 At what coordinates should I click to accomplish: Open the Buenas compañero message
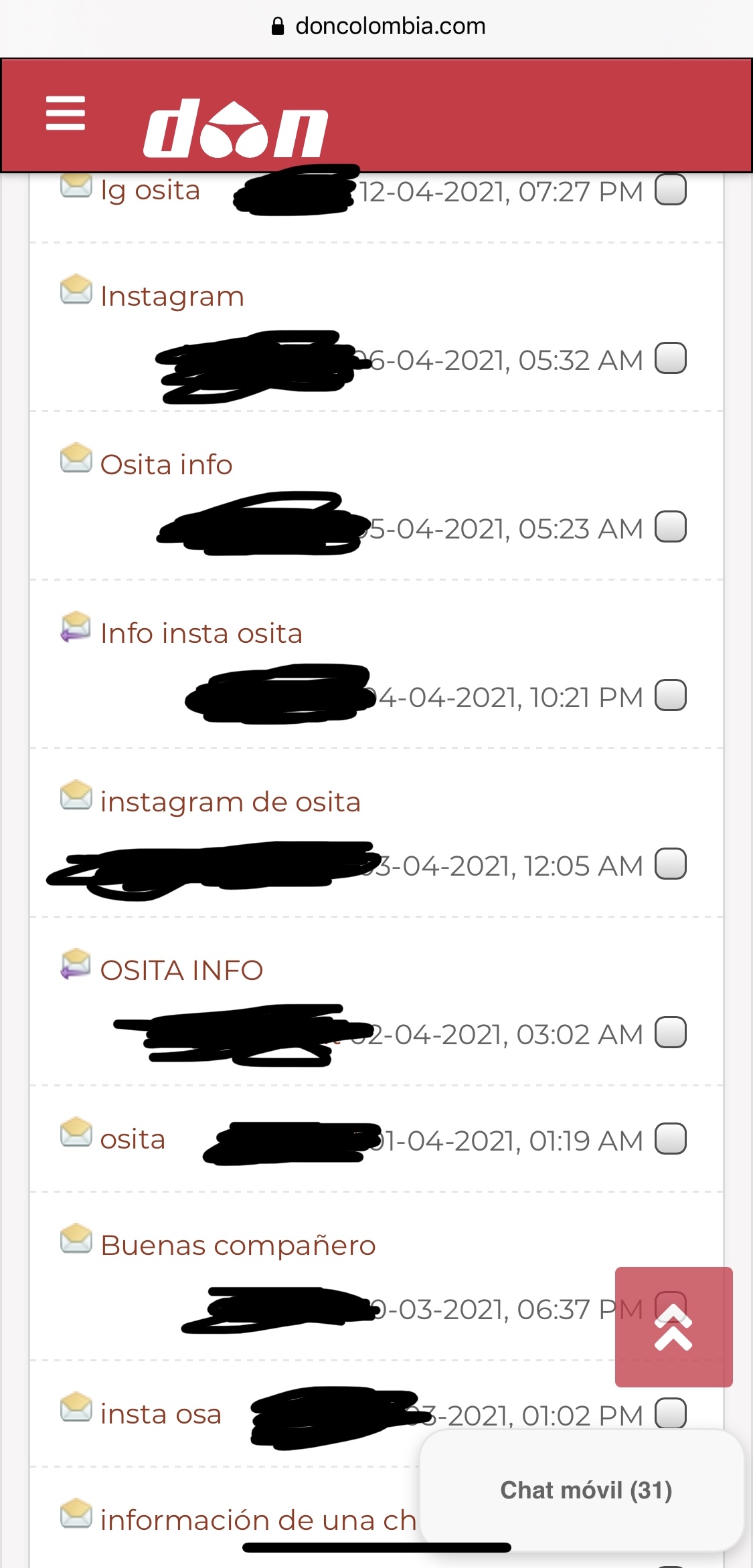click(x=238, y=1246)
